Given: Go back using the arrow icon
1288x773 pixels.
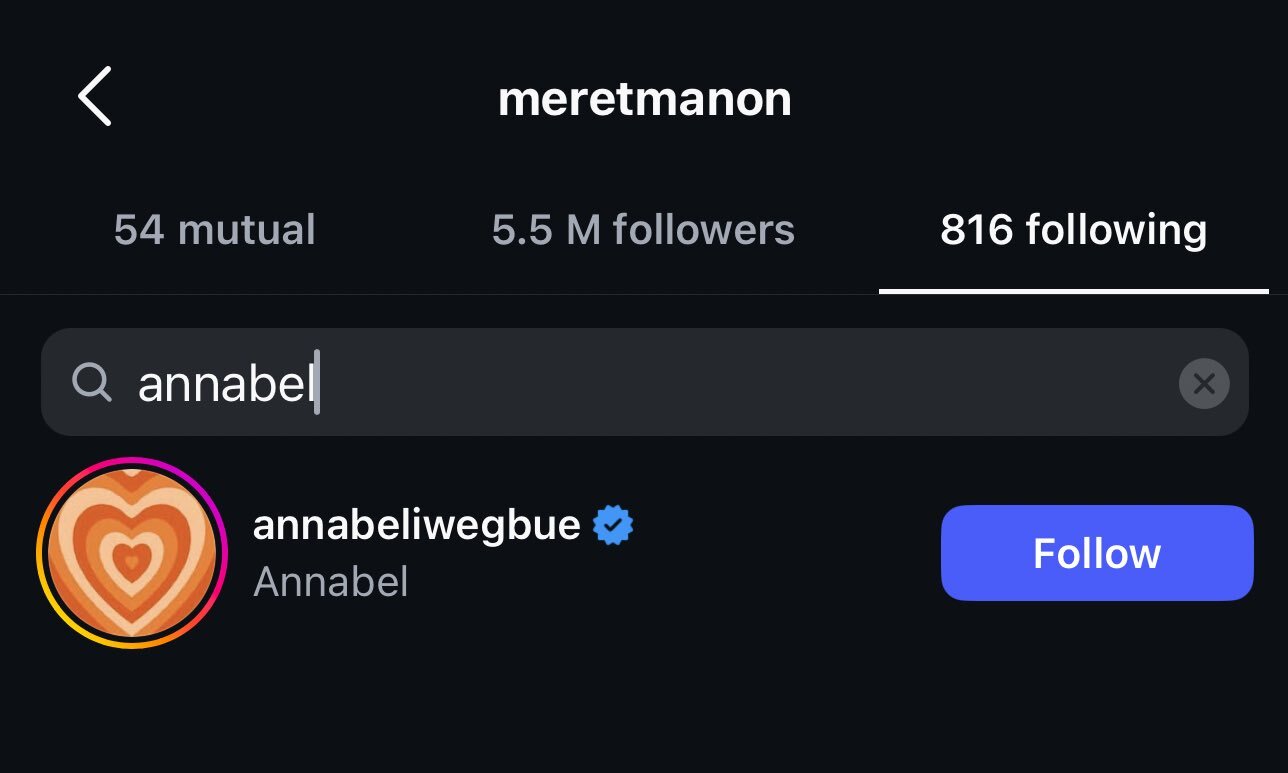Looking at the screenshot, I should pyautogui.click(x=95, y=97).
